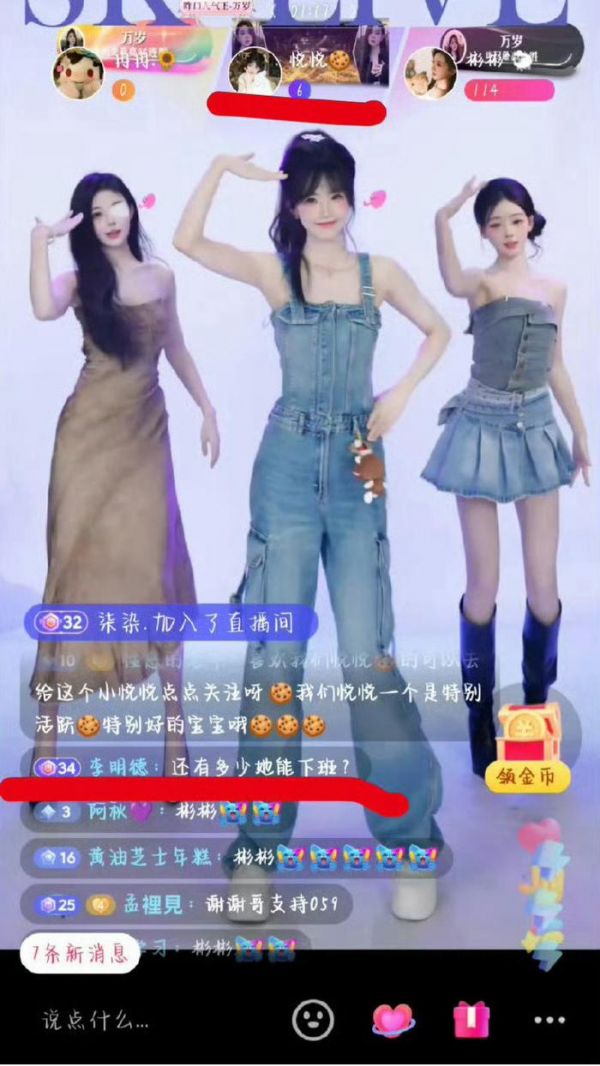Open the three-dot more options menu
Viewport: 600px width, 1066px height.
click(550, 1020)
